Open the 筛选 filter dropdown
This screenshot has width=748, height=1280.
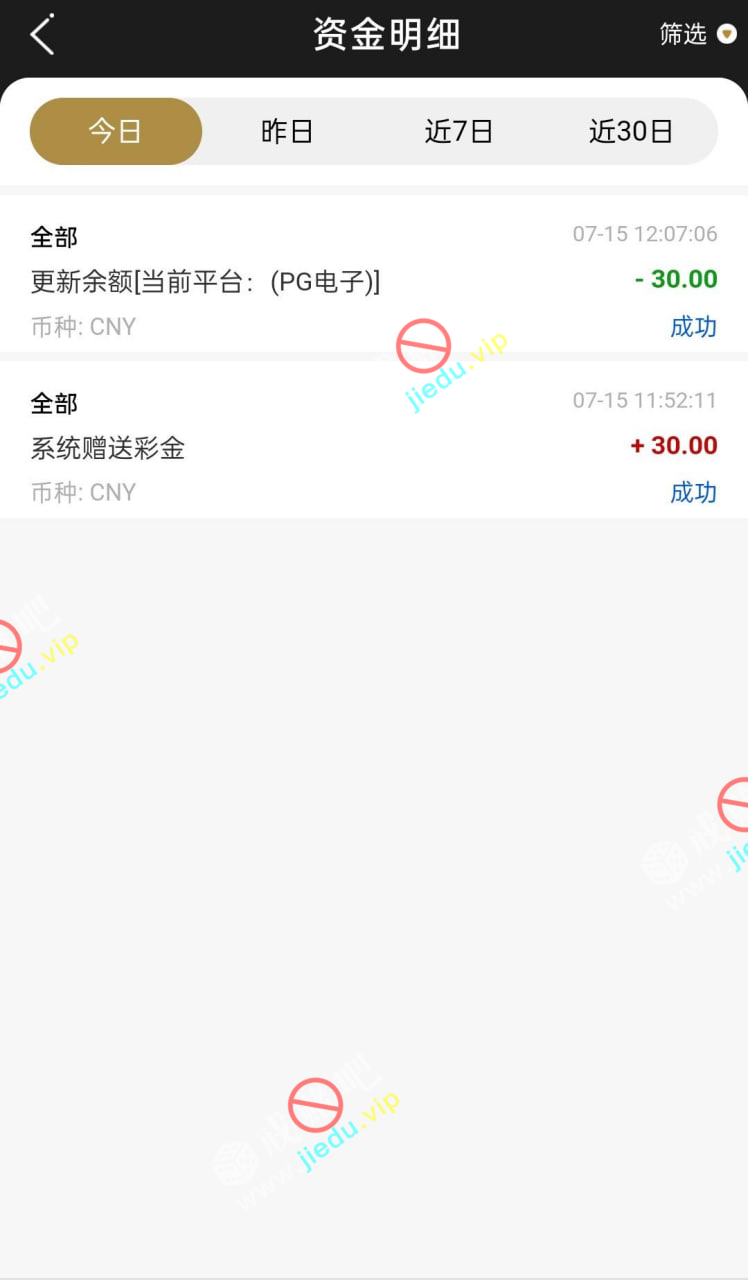[697, 35]
